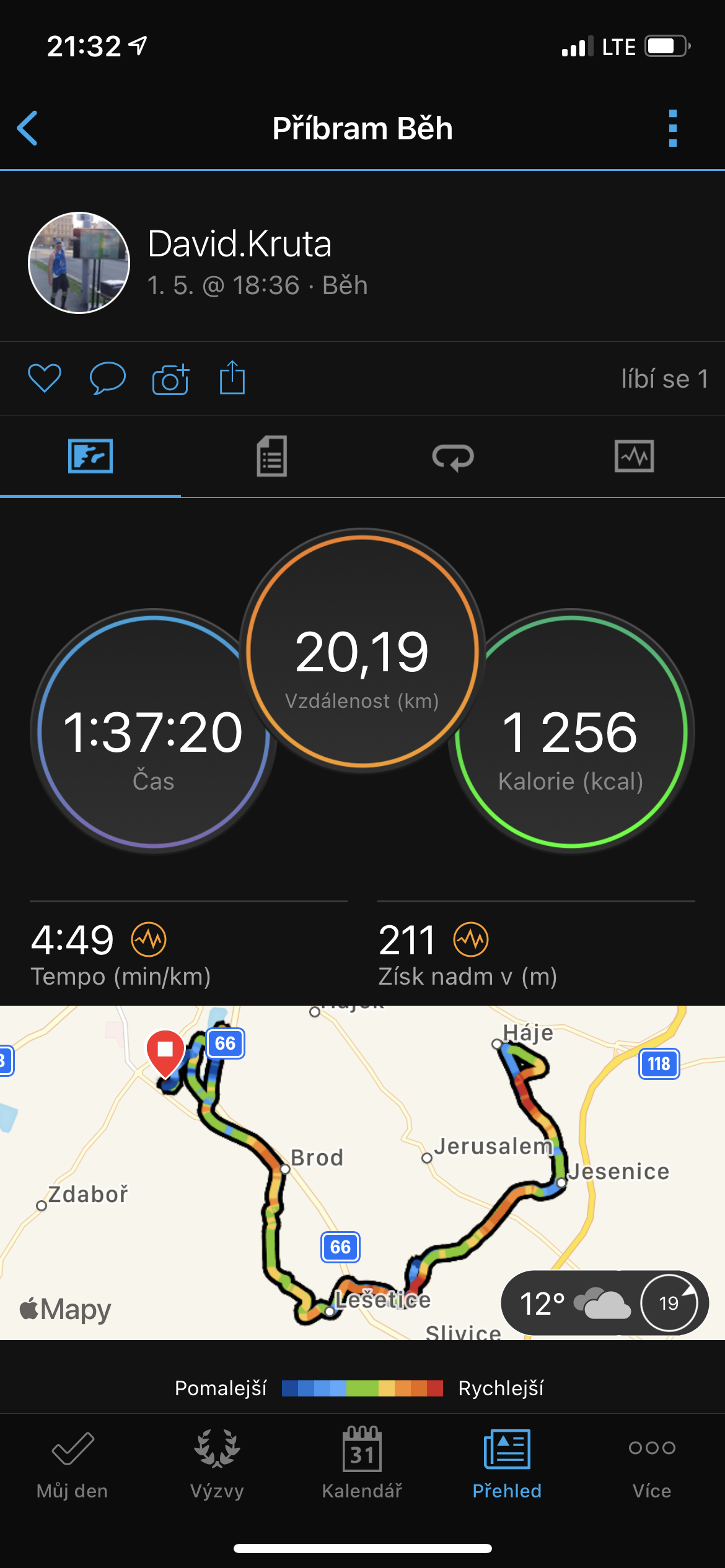Open comments with the speech bubble icon
Image resolution: width=725 pixels, height=1568 pixels.
[108, 378]
